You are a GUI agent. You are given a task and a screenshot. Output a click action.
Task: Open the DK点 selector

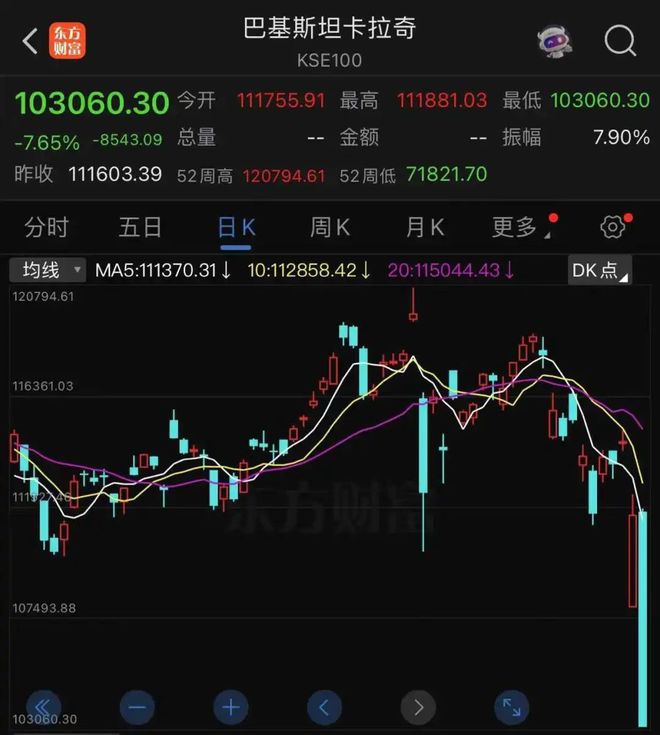(599, 270)
